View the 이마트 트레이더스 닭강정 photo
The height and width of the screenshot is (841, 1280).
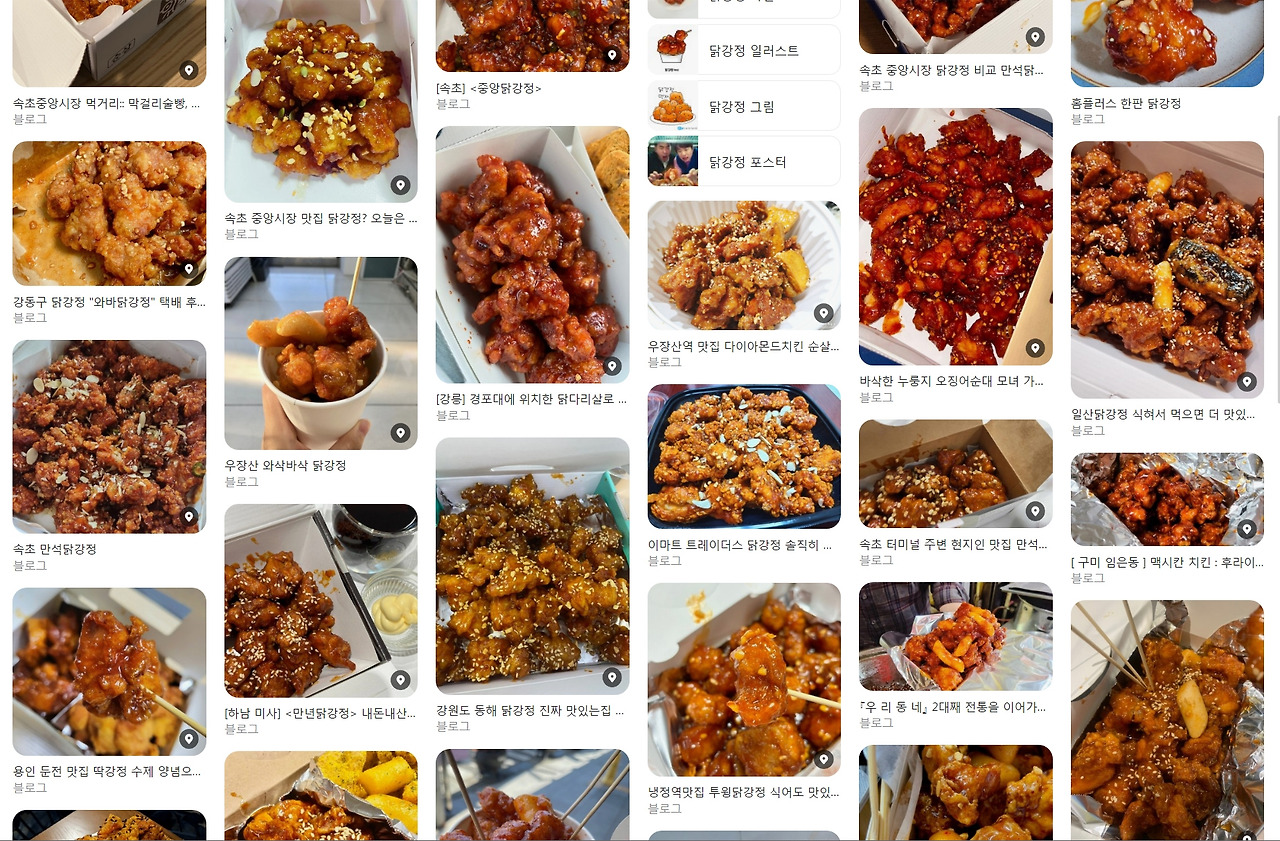click(x=744, y=456)
